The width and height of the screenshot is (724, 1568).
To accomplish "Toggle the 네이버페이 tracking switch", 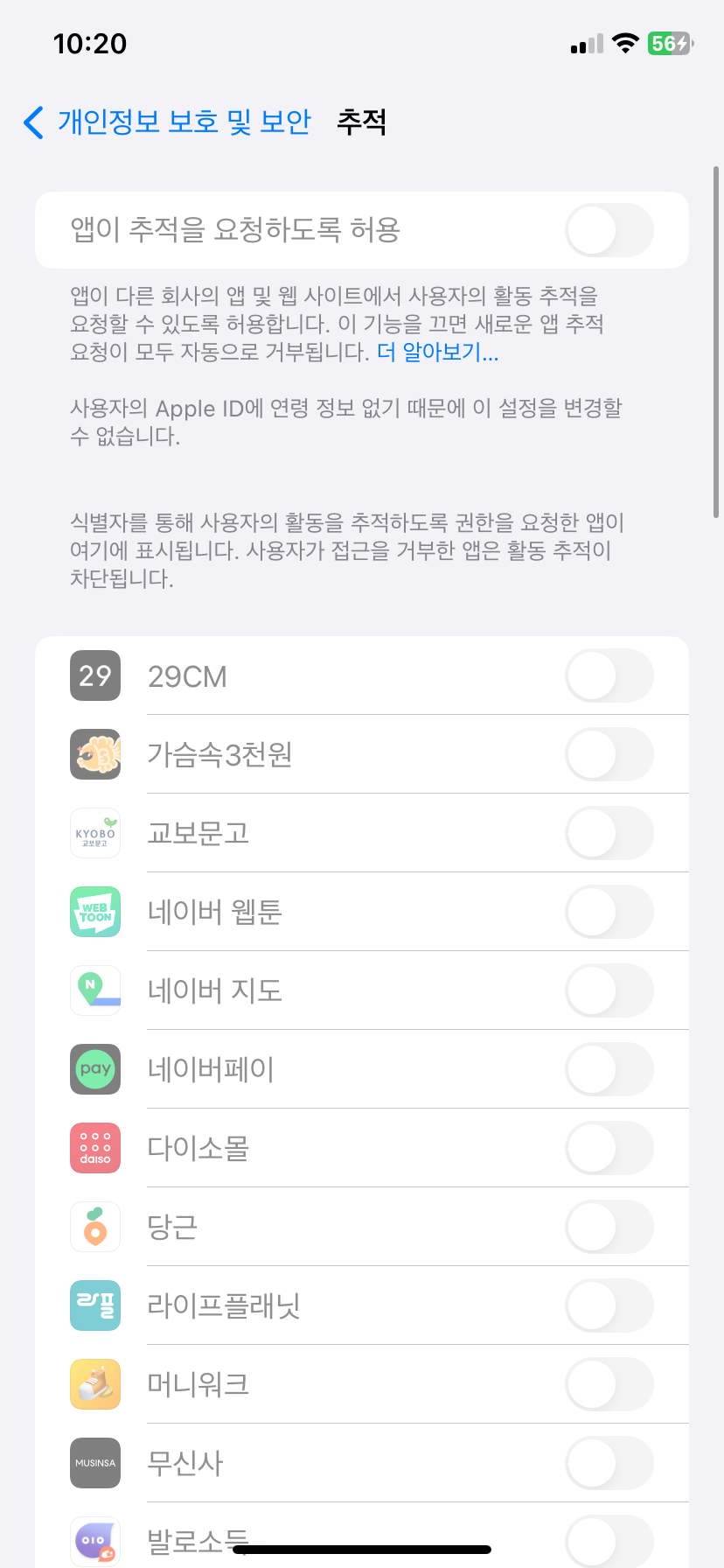I will pyautogui.click(x=609, y=1069).
